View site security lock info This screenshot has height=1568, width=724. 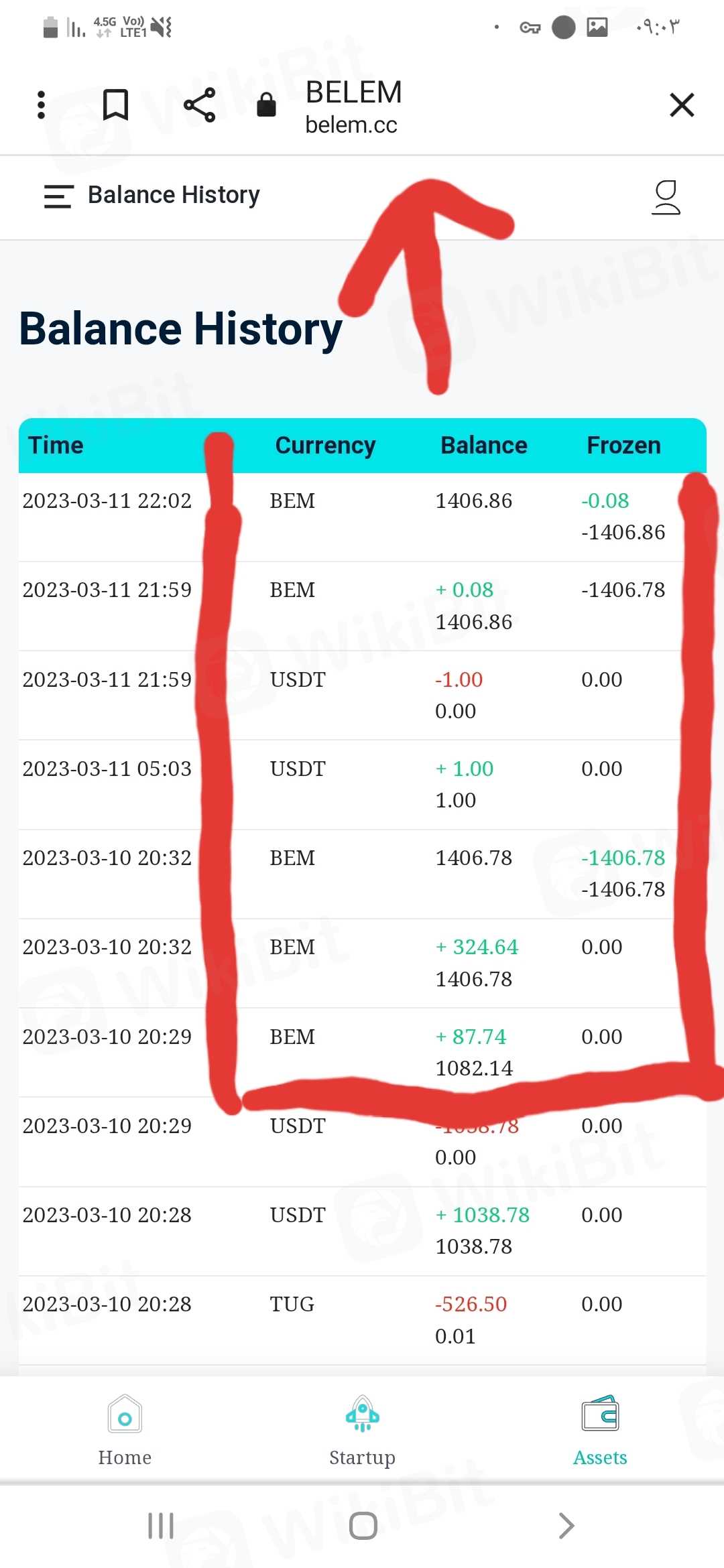point(266,105)
